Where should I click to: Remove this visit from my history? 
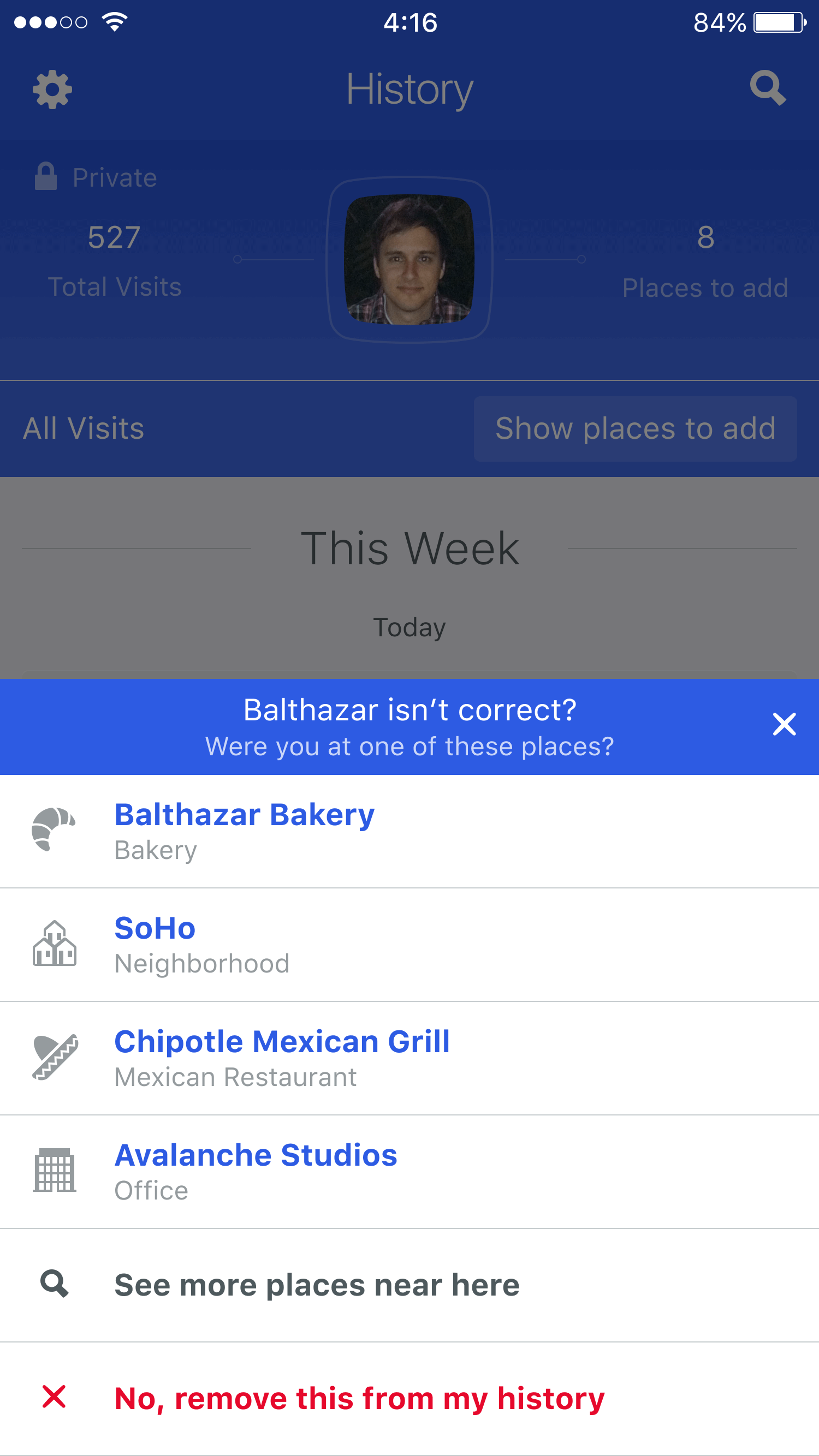[x=359, y=1398]
